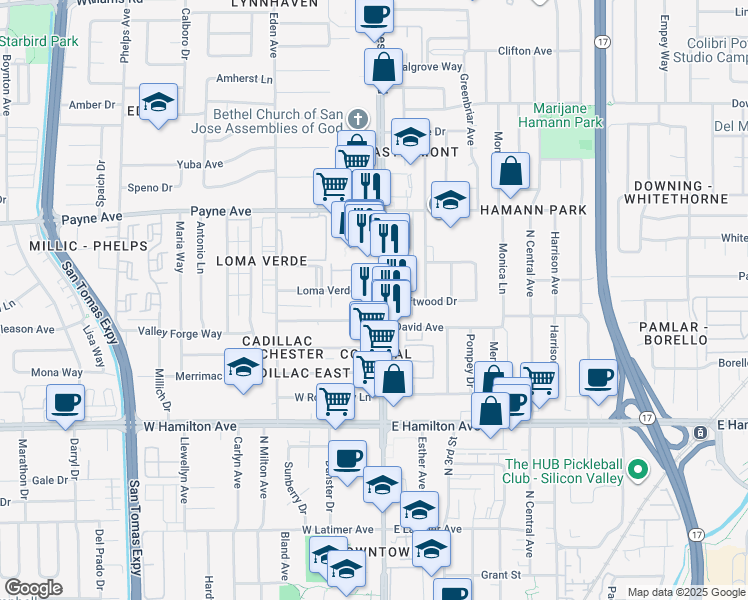Select the school marker beside Amber Dr
This screenshot has width=748, height=600.
(x=158, y=102)
